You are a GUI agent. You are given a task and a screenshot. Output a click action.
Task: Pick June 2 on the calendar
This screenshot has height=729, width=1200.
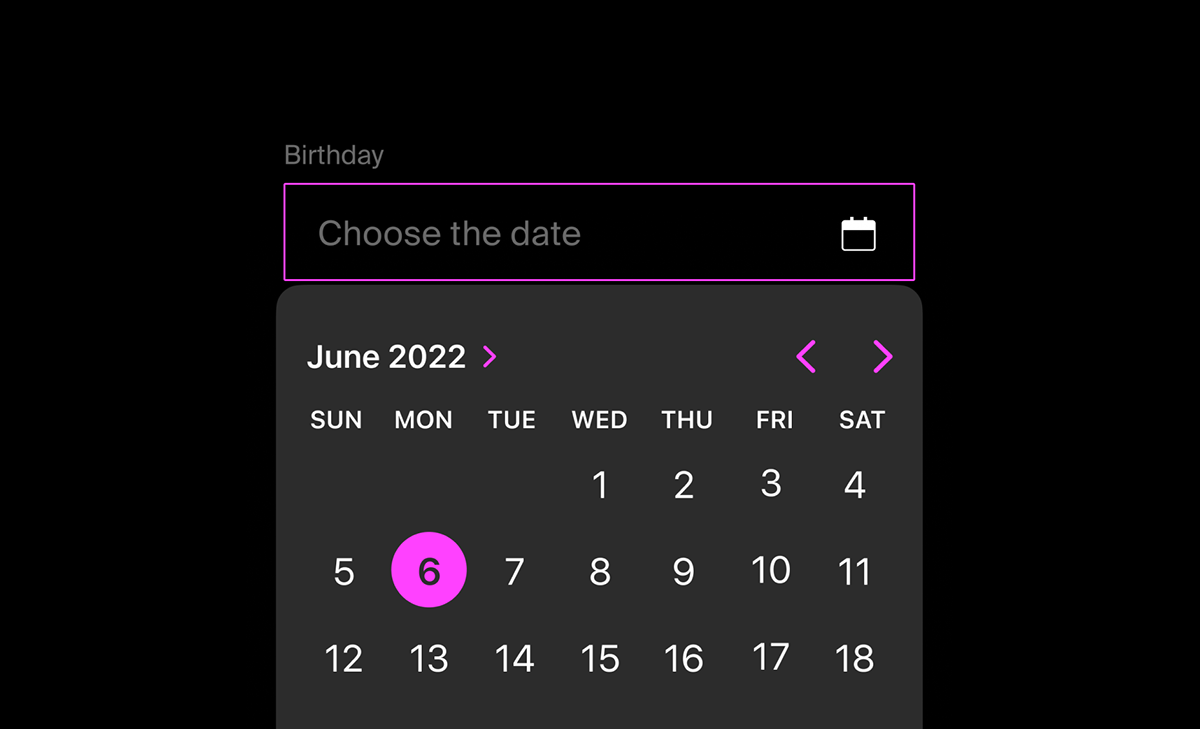click(x=684, y=485)
